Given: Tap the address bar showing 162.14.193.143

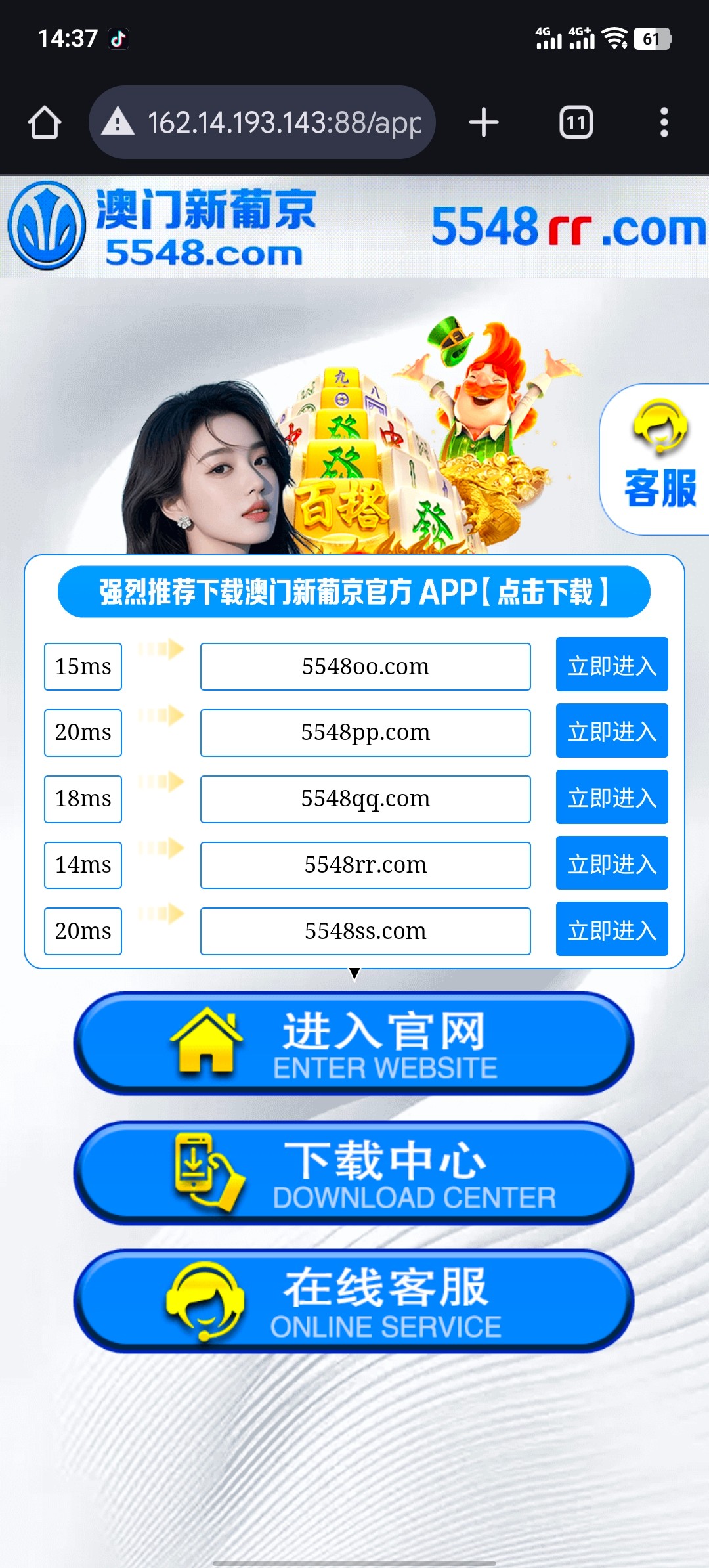Looking at the screenshot, I should coord(263,123).
